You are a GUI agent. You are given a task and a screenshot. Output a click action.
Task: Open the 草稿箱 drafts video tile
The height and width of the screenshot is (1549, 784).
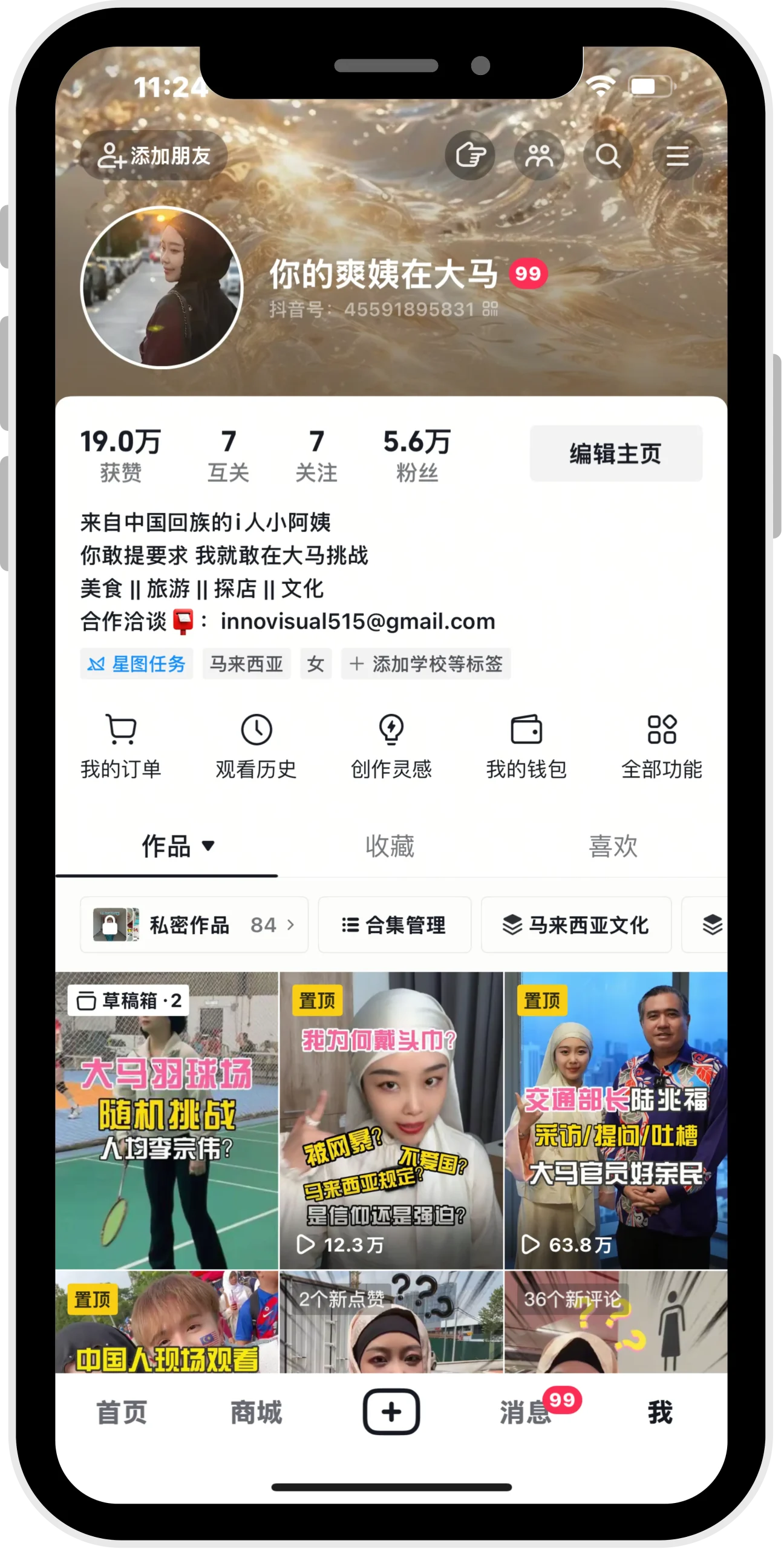click(x=166, y=1119)
